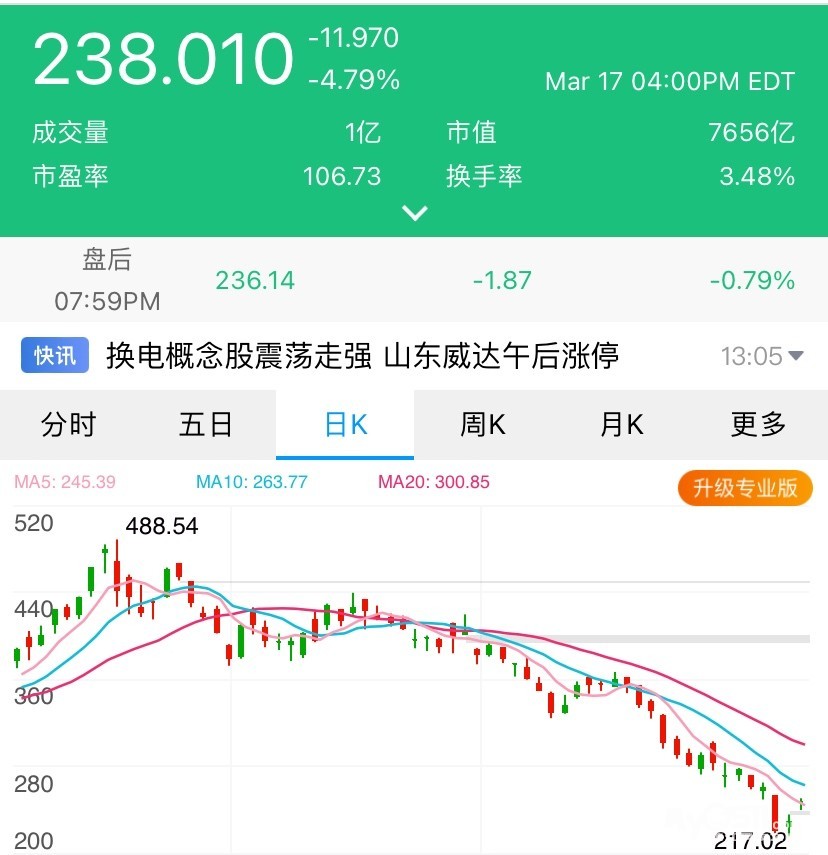Switch to the 月K chart tab
The width and height of the screenshot is (828, 855).
(621, 425)
